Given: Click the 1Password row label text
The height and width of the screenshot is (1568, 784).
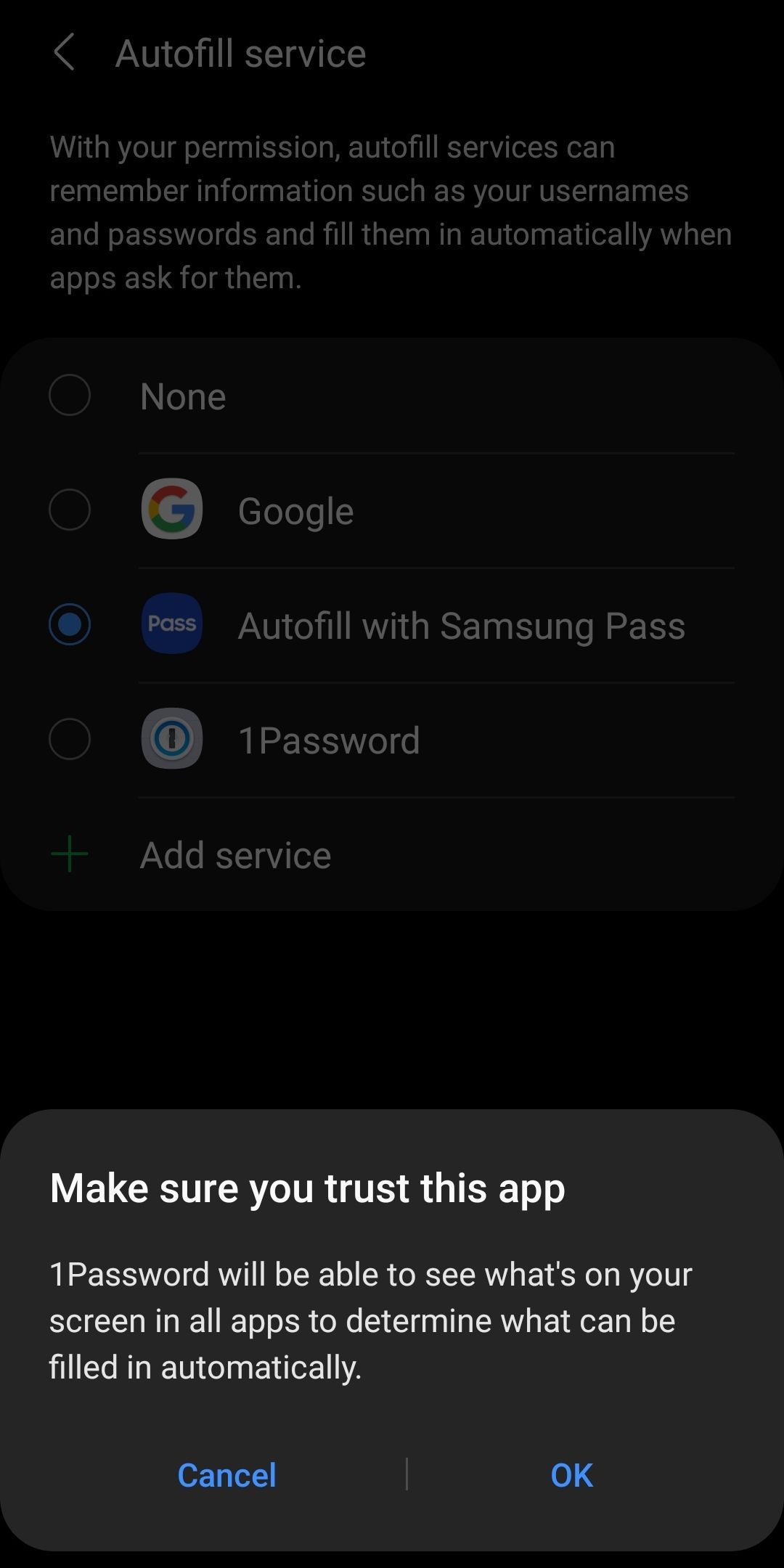Looking at the screenshot, I should coord(328,739).
